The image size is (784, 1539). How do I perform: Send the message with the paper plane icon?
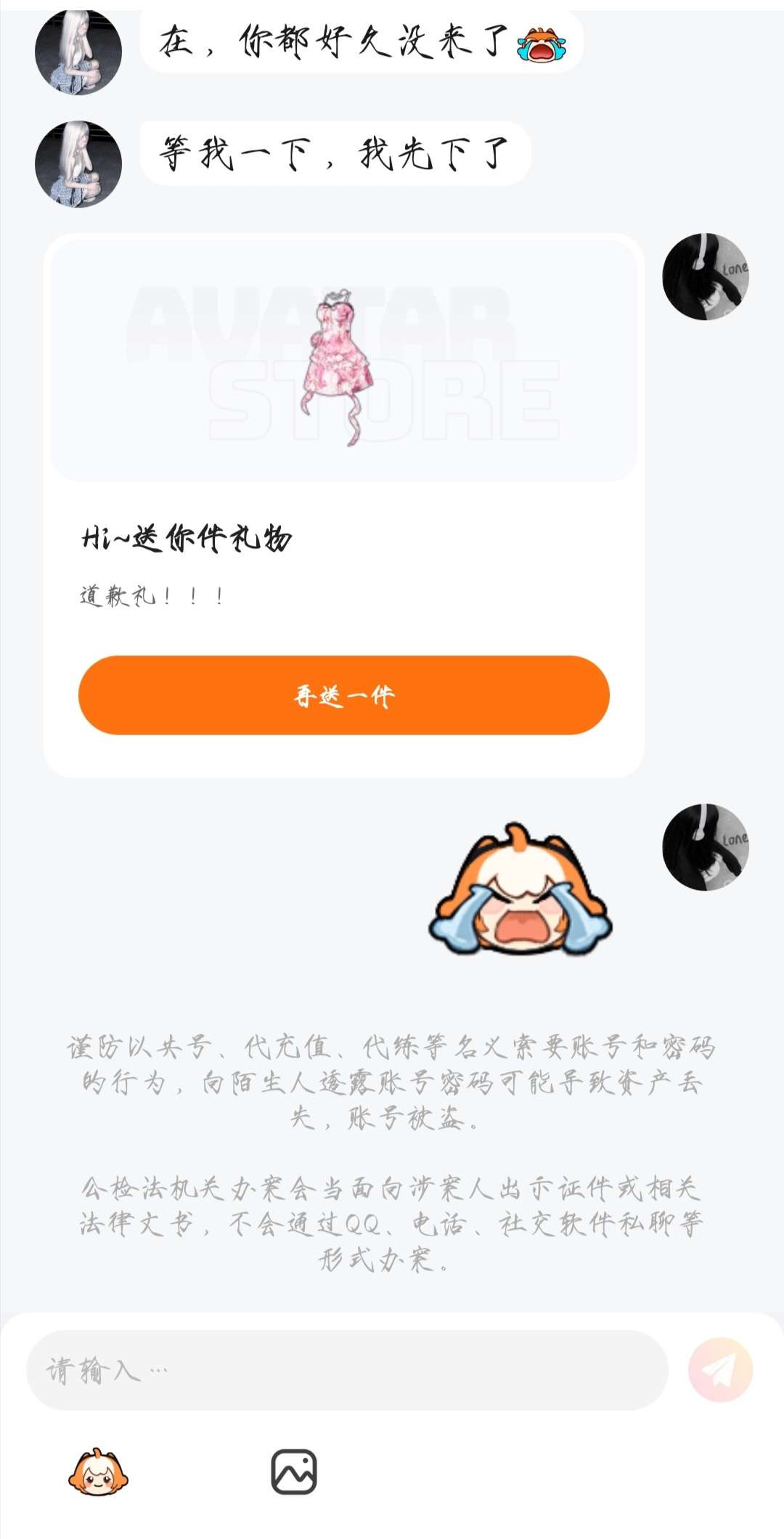click(720, 1370)
